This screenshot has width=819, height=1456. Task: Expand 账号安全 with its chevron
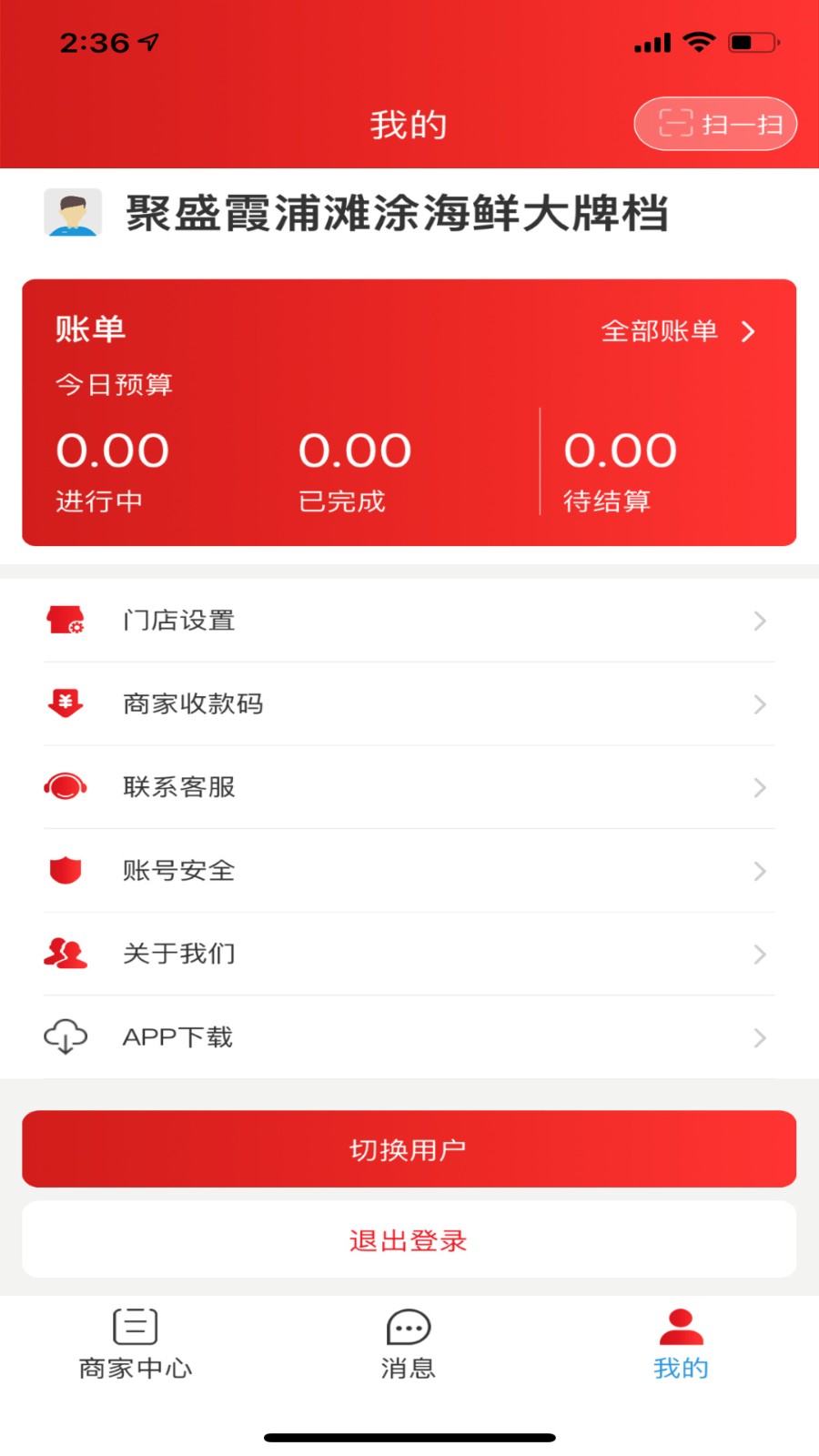pyautogui.click(x=761, y=871)
